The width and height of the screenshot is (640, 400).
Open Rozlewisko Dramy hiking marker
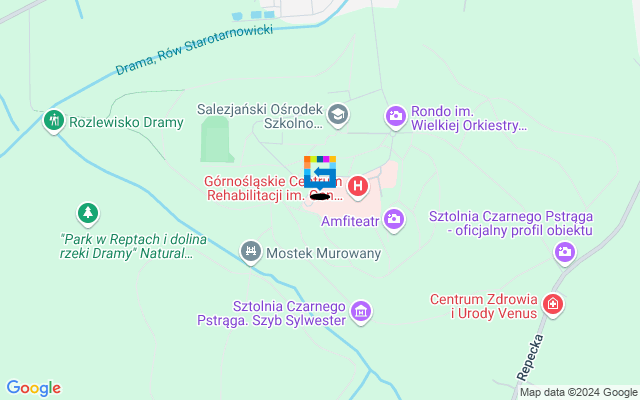pyautogui.click(x=54, y=121)
